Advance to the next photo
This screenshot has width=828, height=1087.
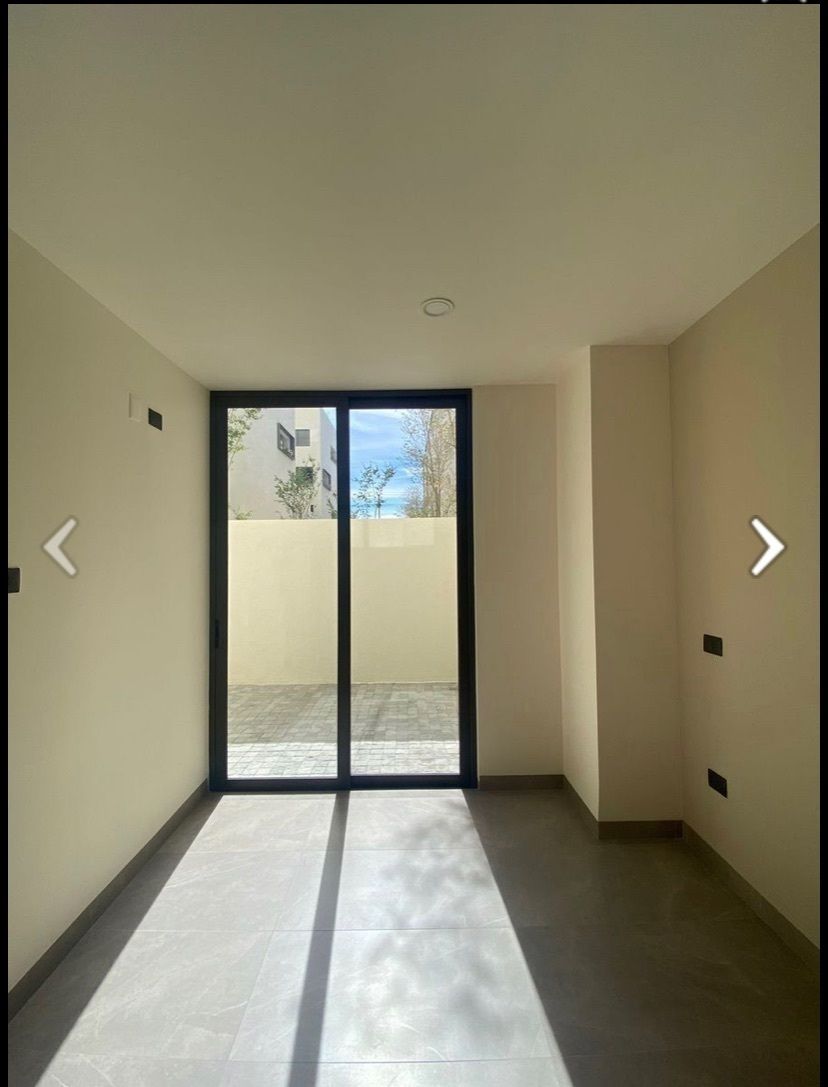(x=767, y=546)
